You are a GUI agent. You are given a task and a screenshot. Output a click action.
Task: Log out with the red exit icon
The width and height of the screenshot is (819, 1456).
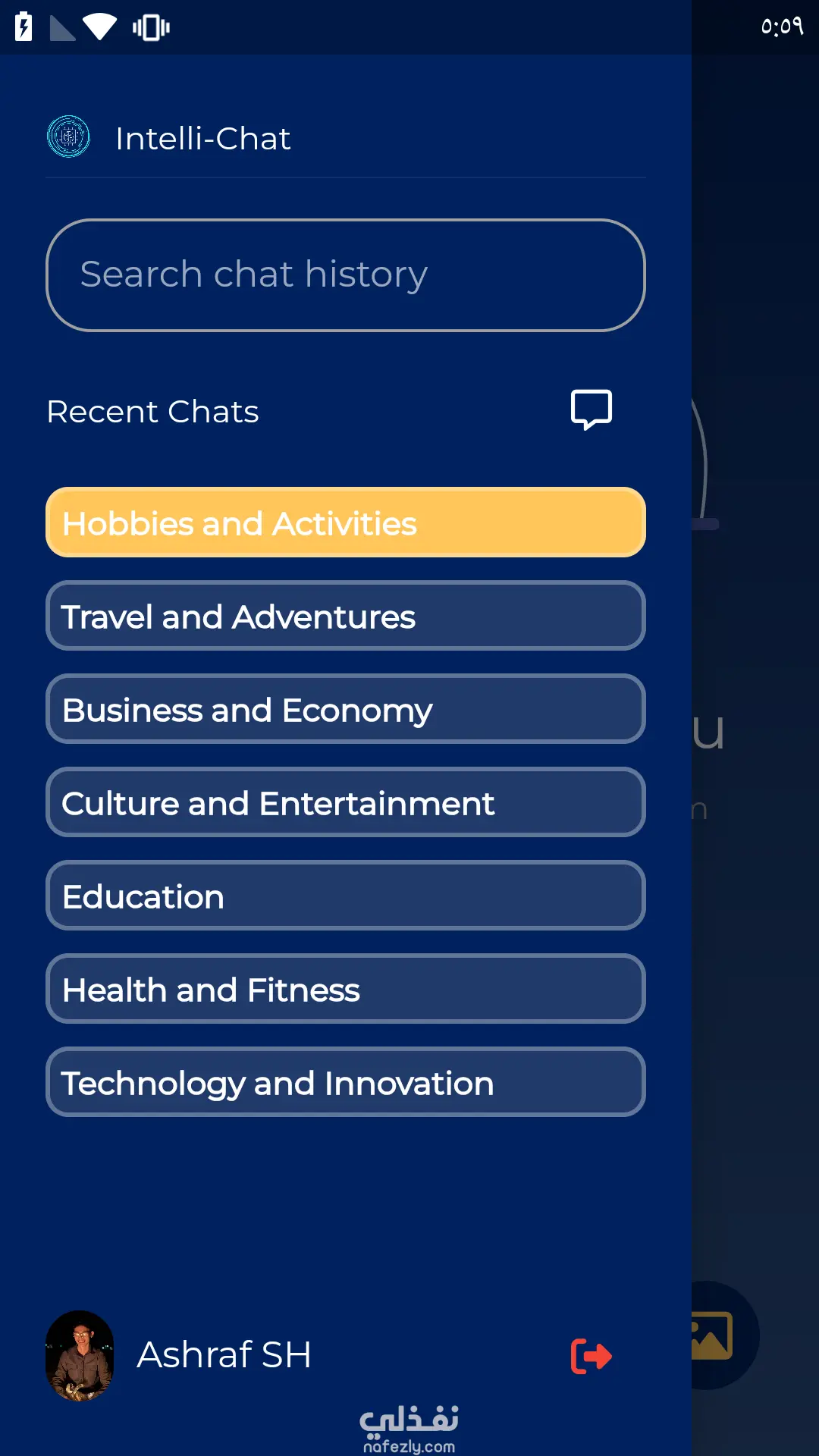591,1356
